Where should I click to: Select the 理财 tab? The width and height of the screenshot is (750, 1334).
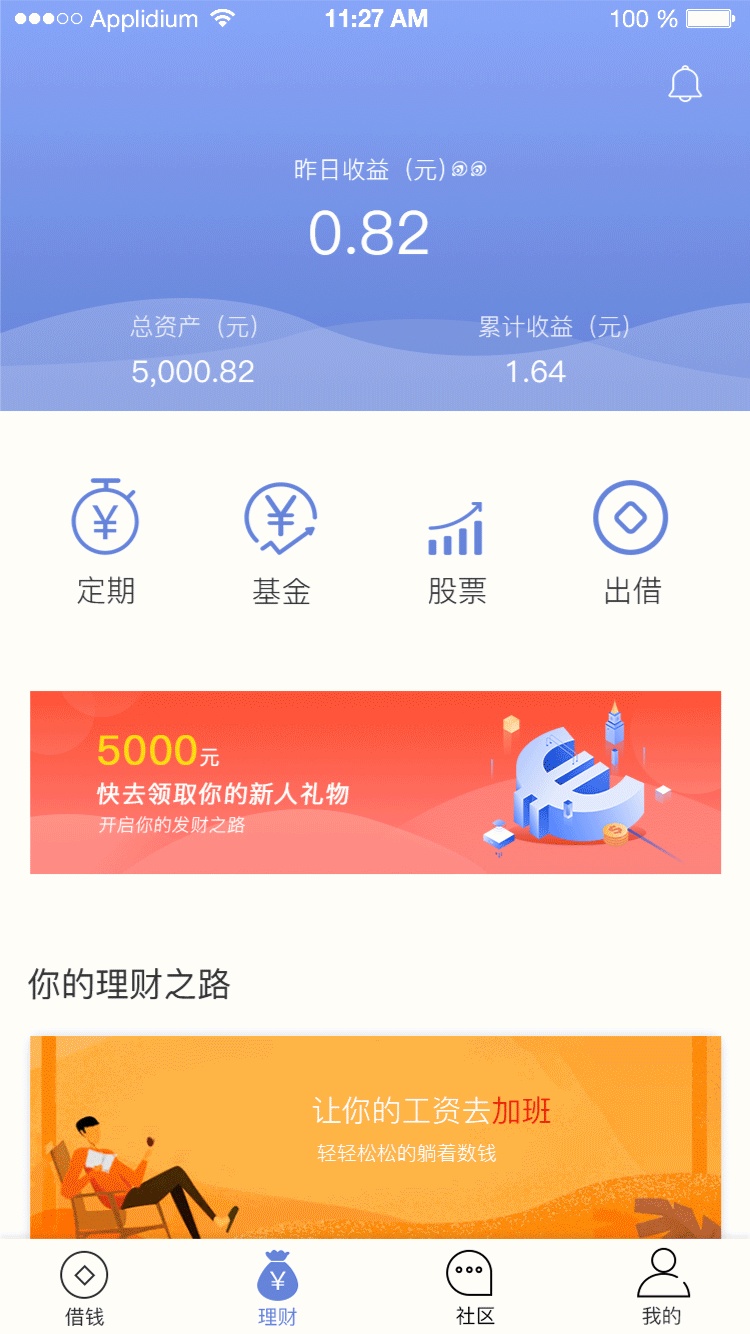(x=277, y=1288)
